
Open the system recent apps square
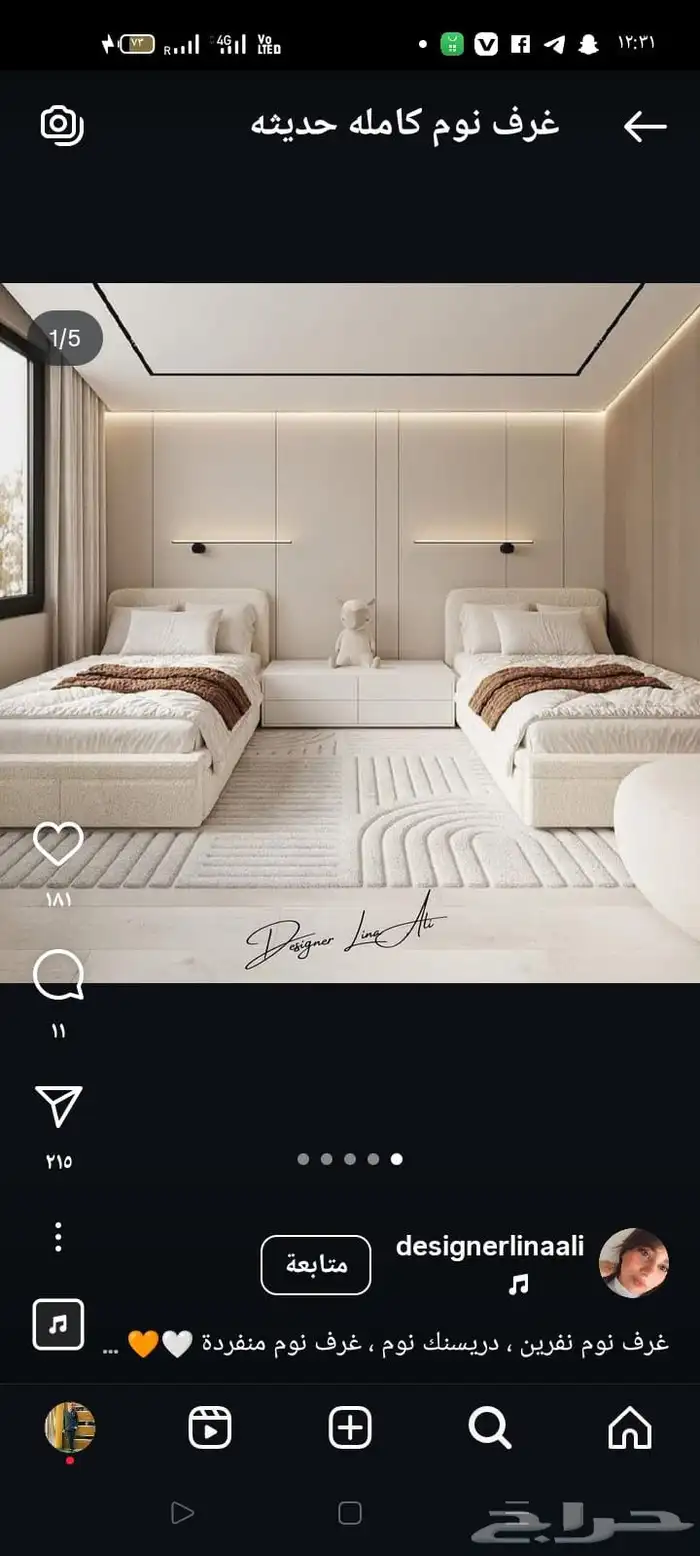coord(350,1513)
